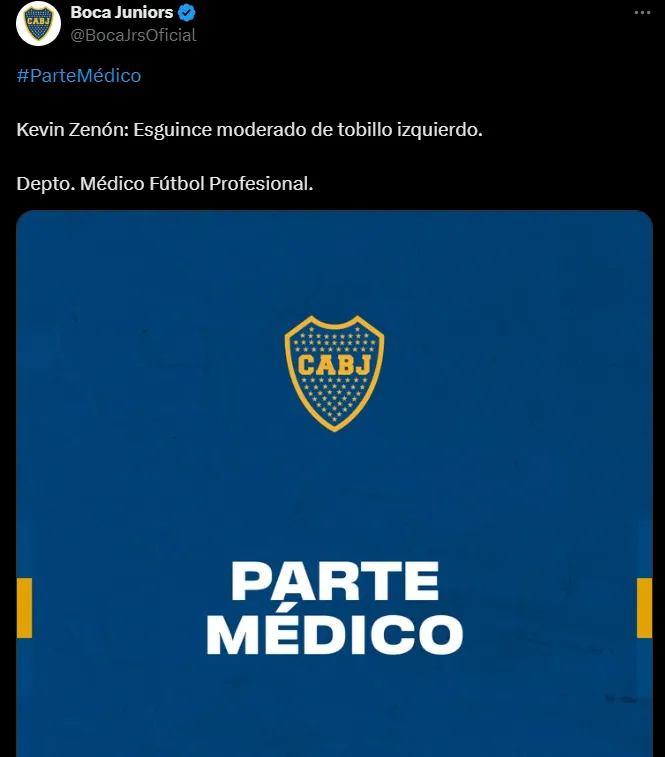This screenshot has height=757, width=665.
Task: Open Boca Juniors profile avatar
Action: (39, 23)
